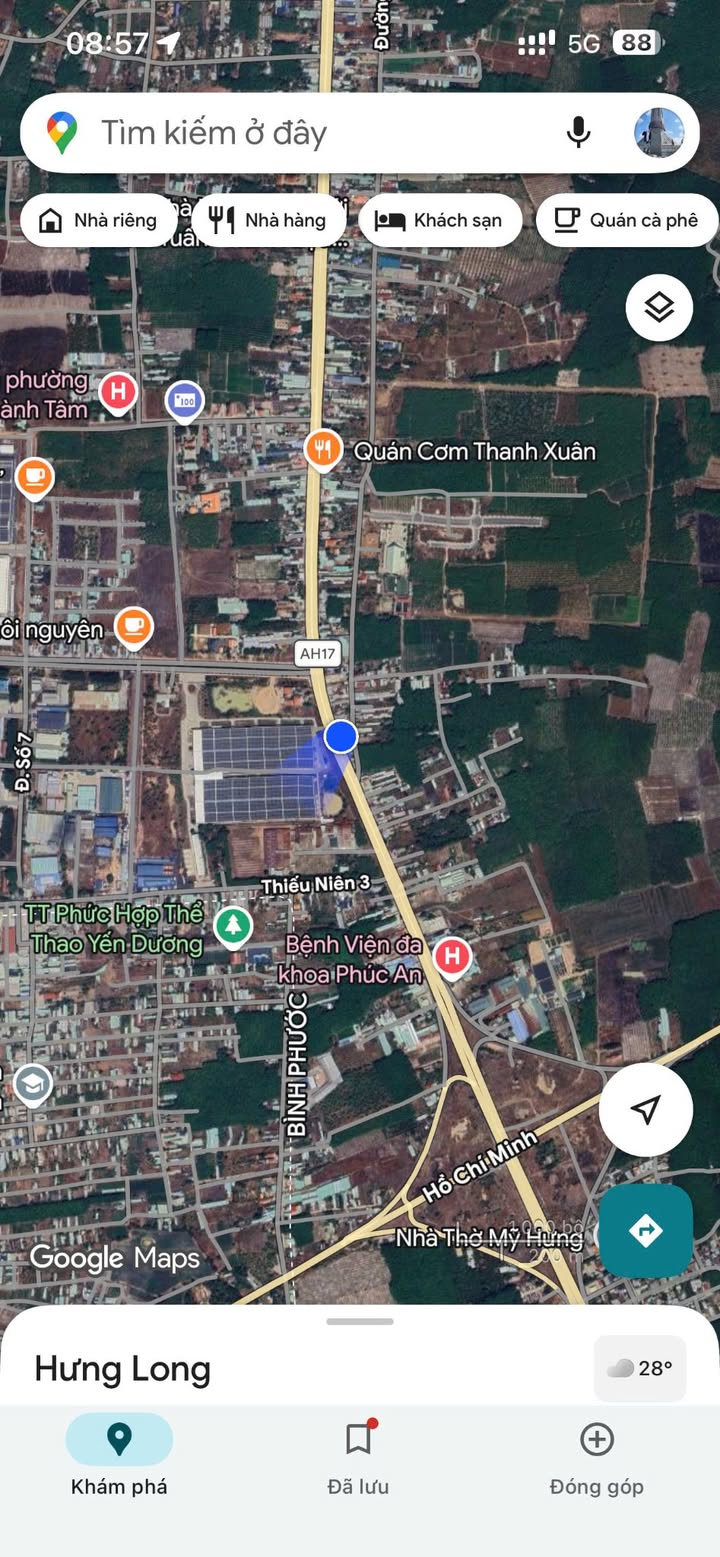The width and height of the screenshot is (720, 1557).
Task: Open the TT Phức Hợp Thể Thao Yến Dương pin
Action: click(233, 926)
